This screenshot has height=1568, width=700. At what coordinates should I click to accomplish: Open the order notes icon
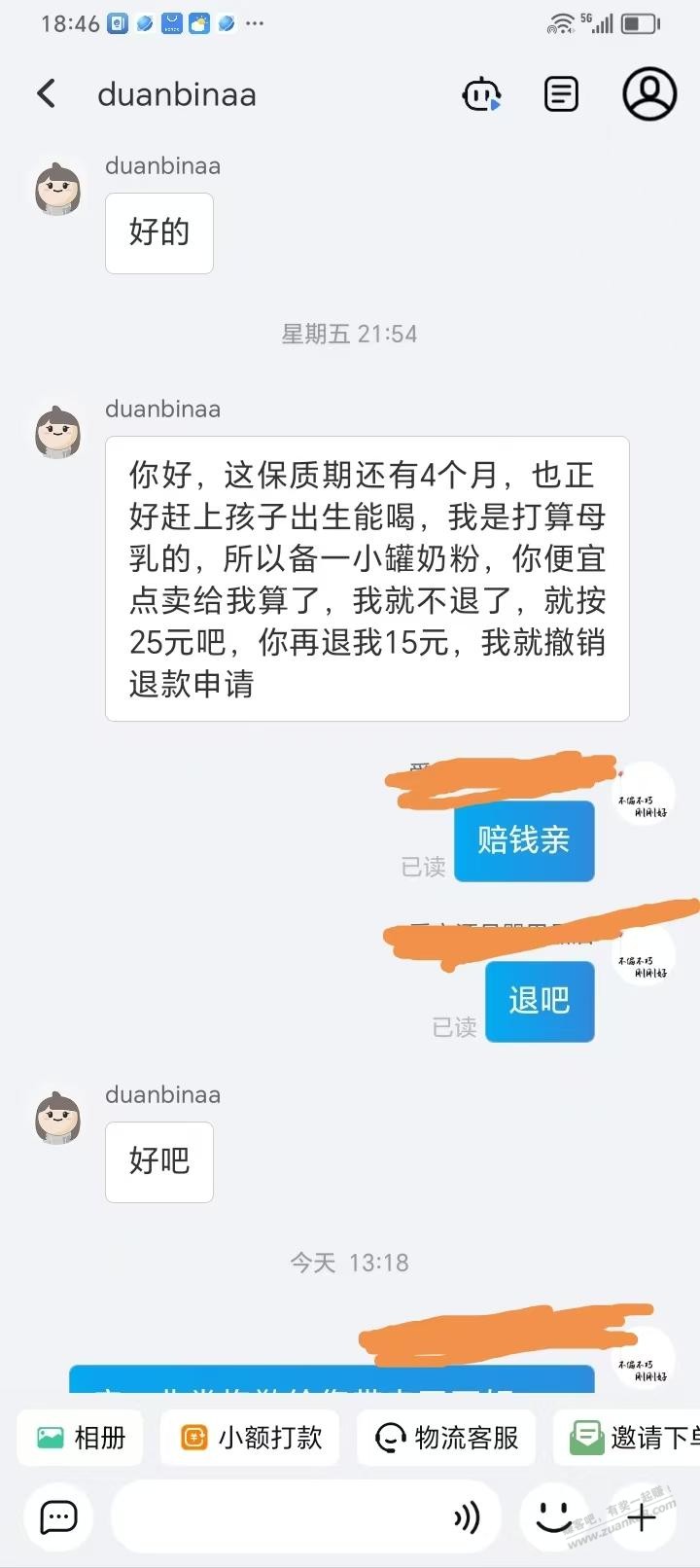pos(561,94)
